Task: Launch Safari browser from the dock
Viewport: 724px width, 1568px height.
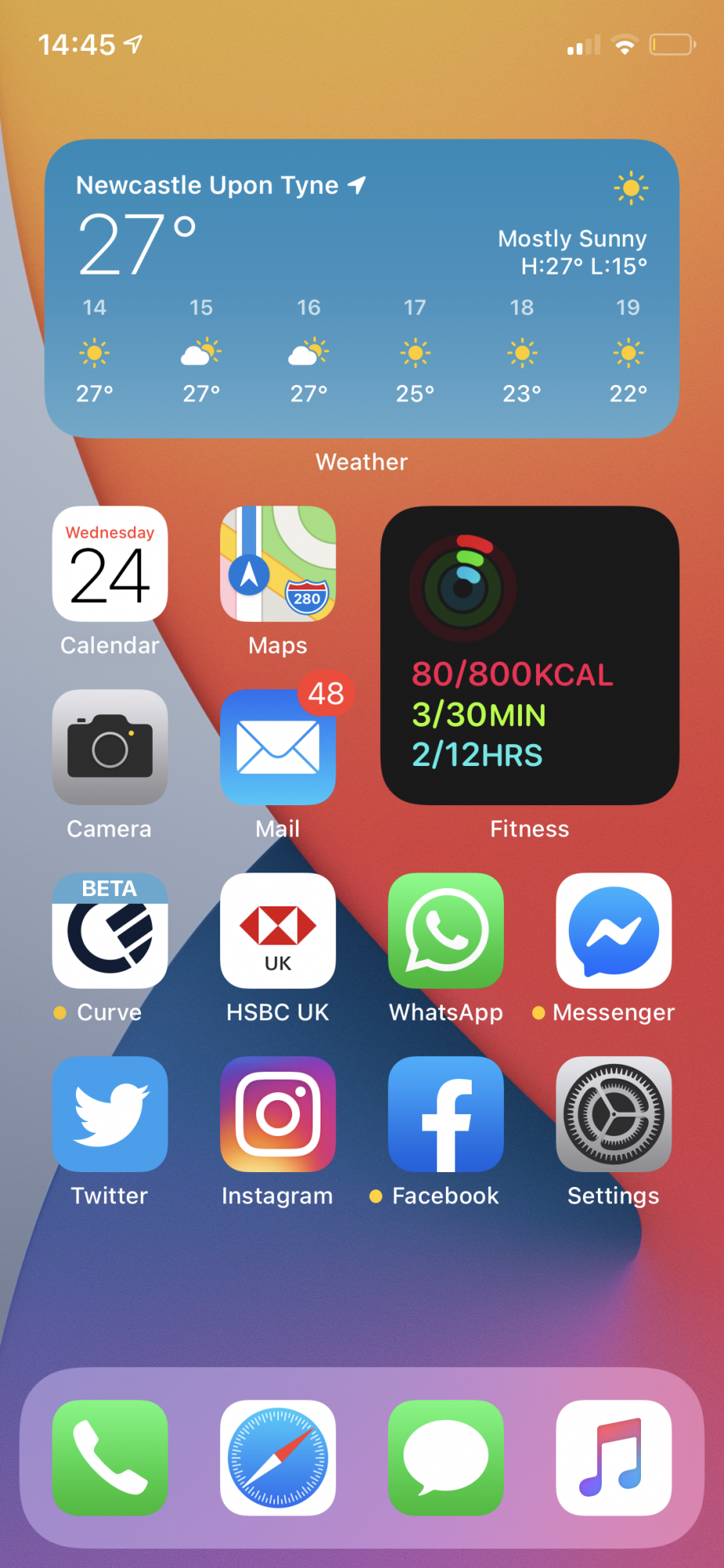Action: 278,1457
